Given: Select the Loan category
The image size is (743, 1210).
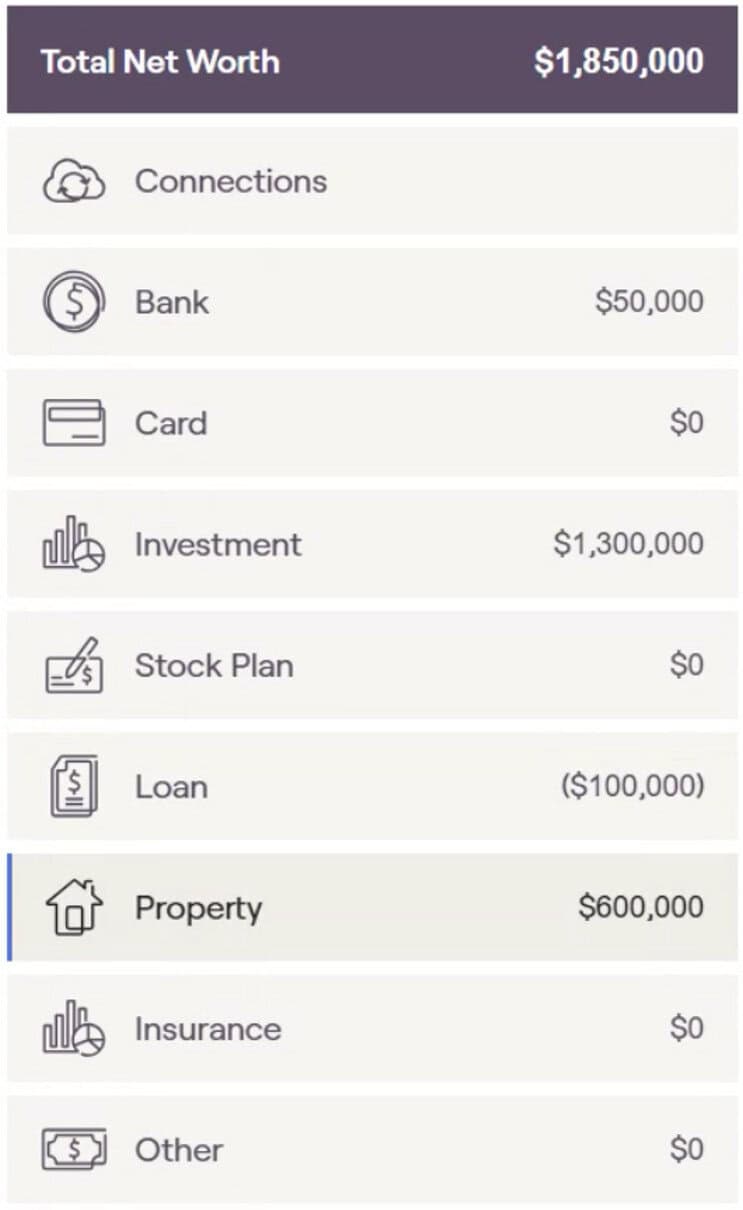Looking at the screenshot, I should (x=372, y=786).
